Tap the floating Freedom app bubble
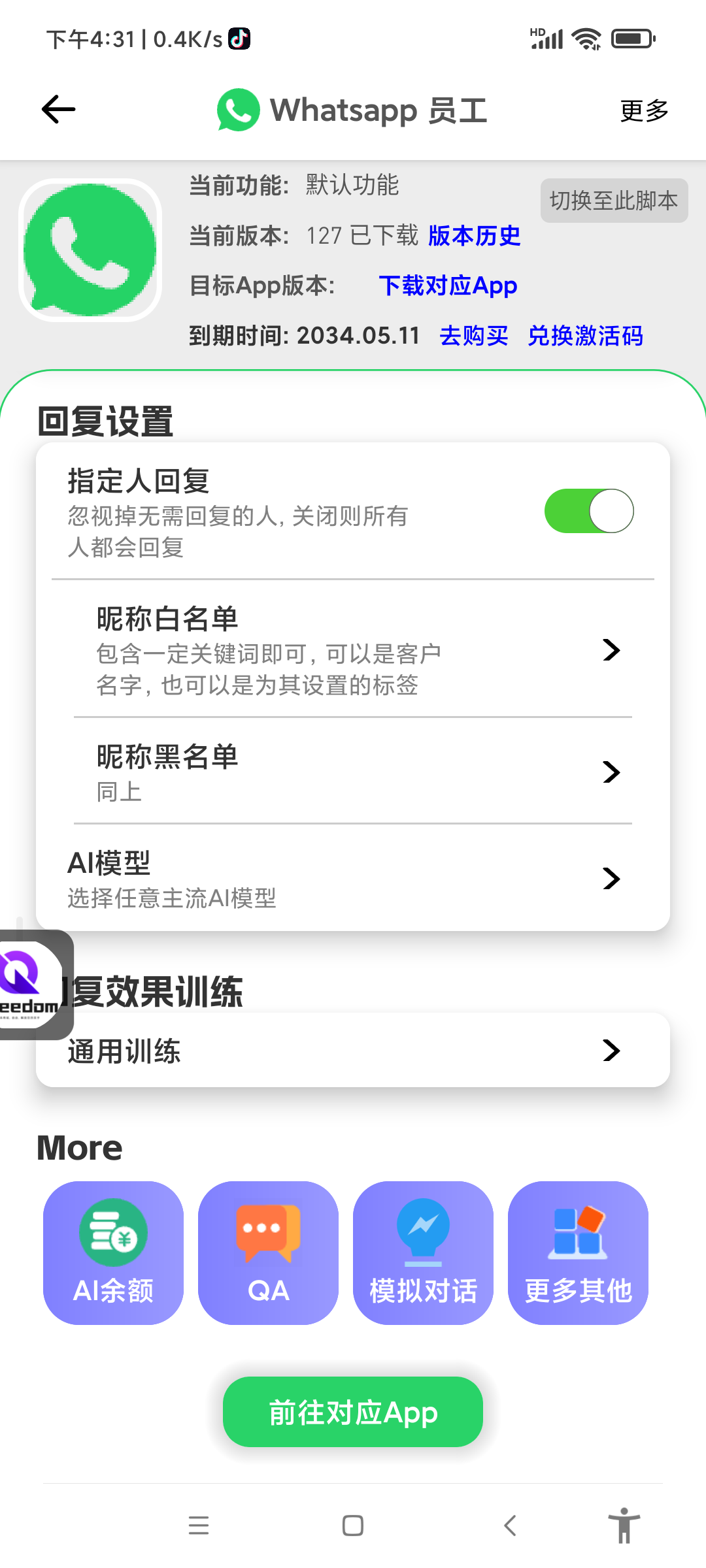This screenshot has height=1568, width=706. point(33,984)
